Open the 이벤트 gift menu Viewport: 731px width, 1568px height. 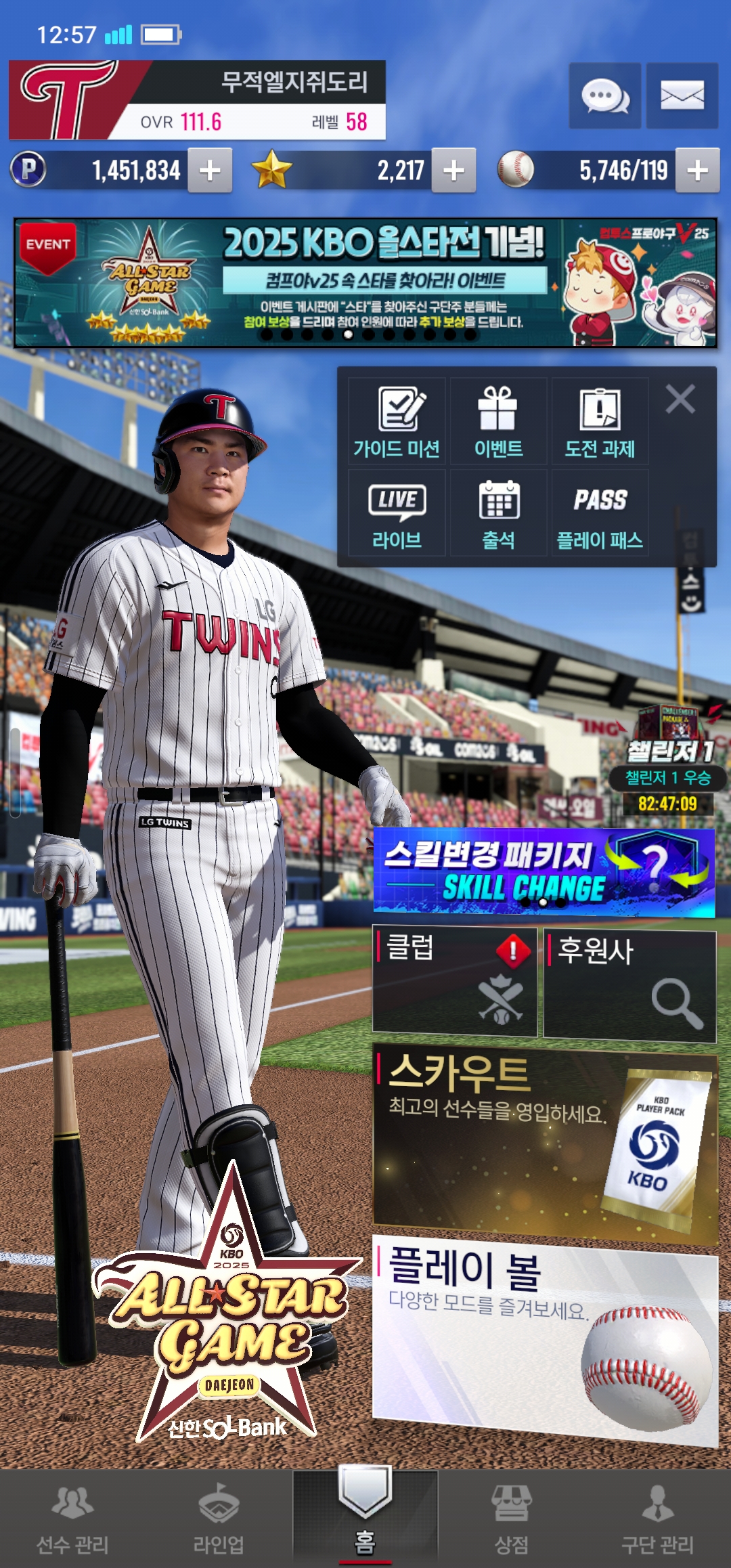(498, 422)
